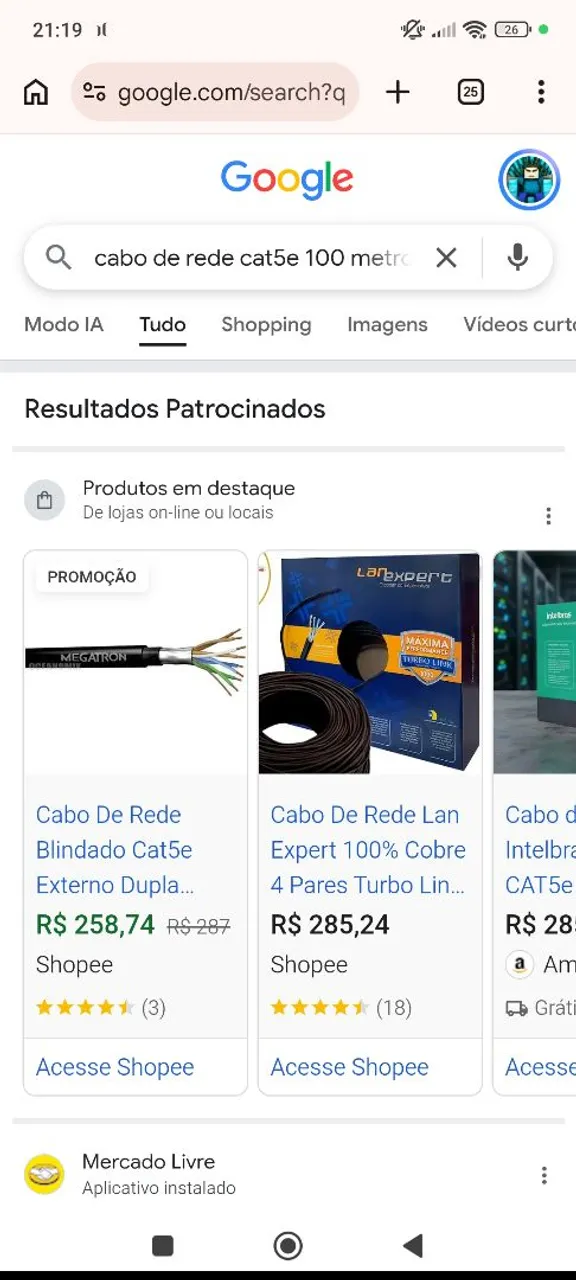The width and height of the screenshot is (576, 1280).
Task: Go back with the system back button
Action: point(412,1245)
